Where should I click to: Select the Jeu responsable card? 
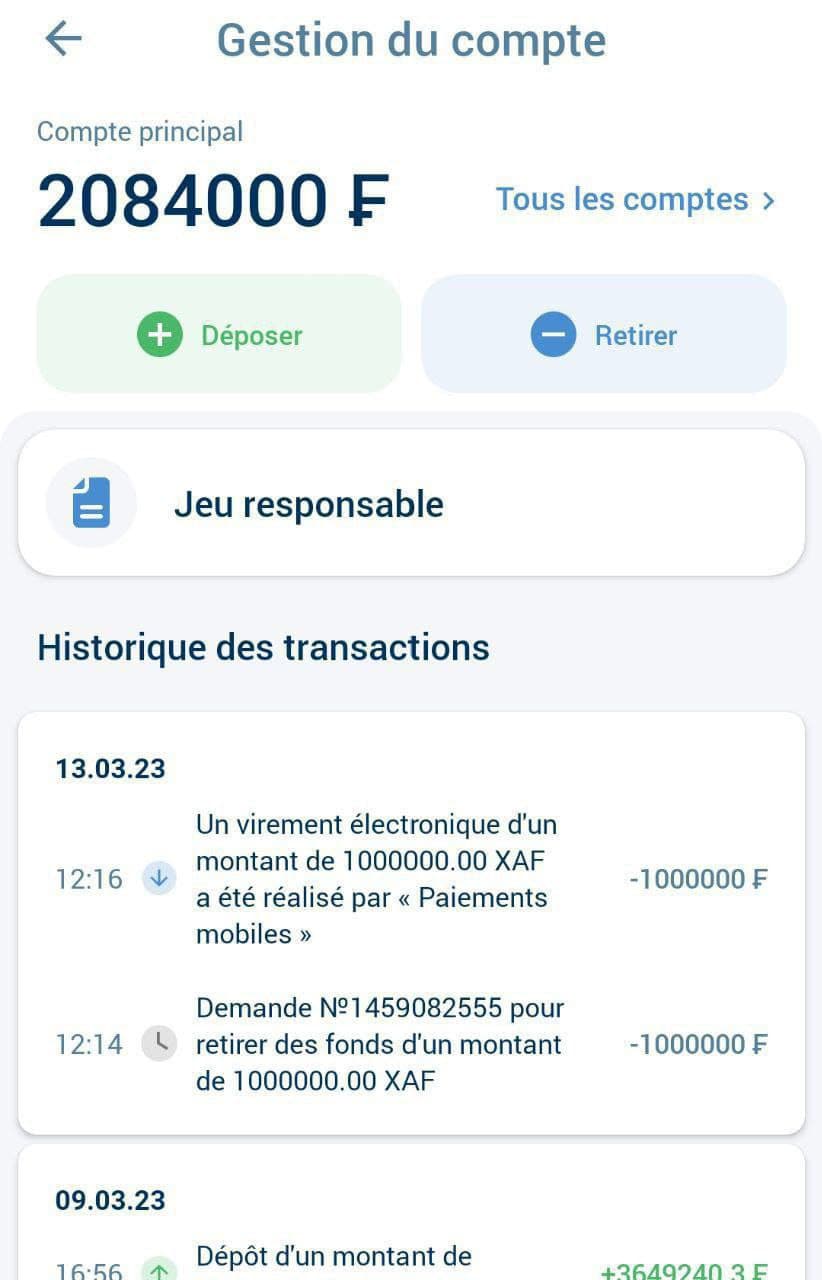tap(306, 503)
